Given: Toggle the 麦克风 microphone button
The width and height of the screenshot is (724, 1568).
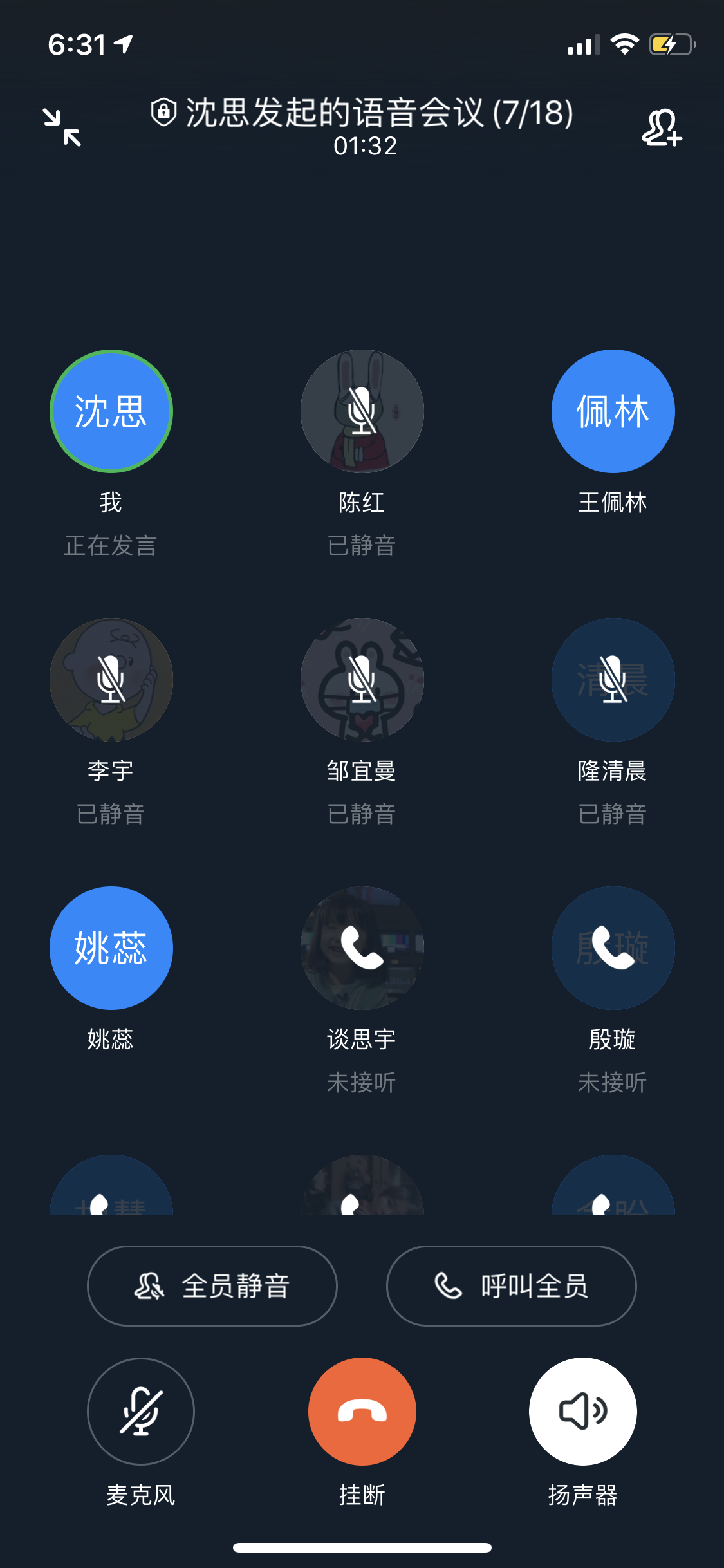Looking at the screenshot, I should 141,1411.
